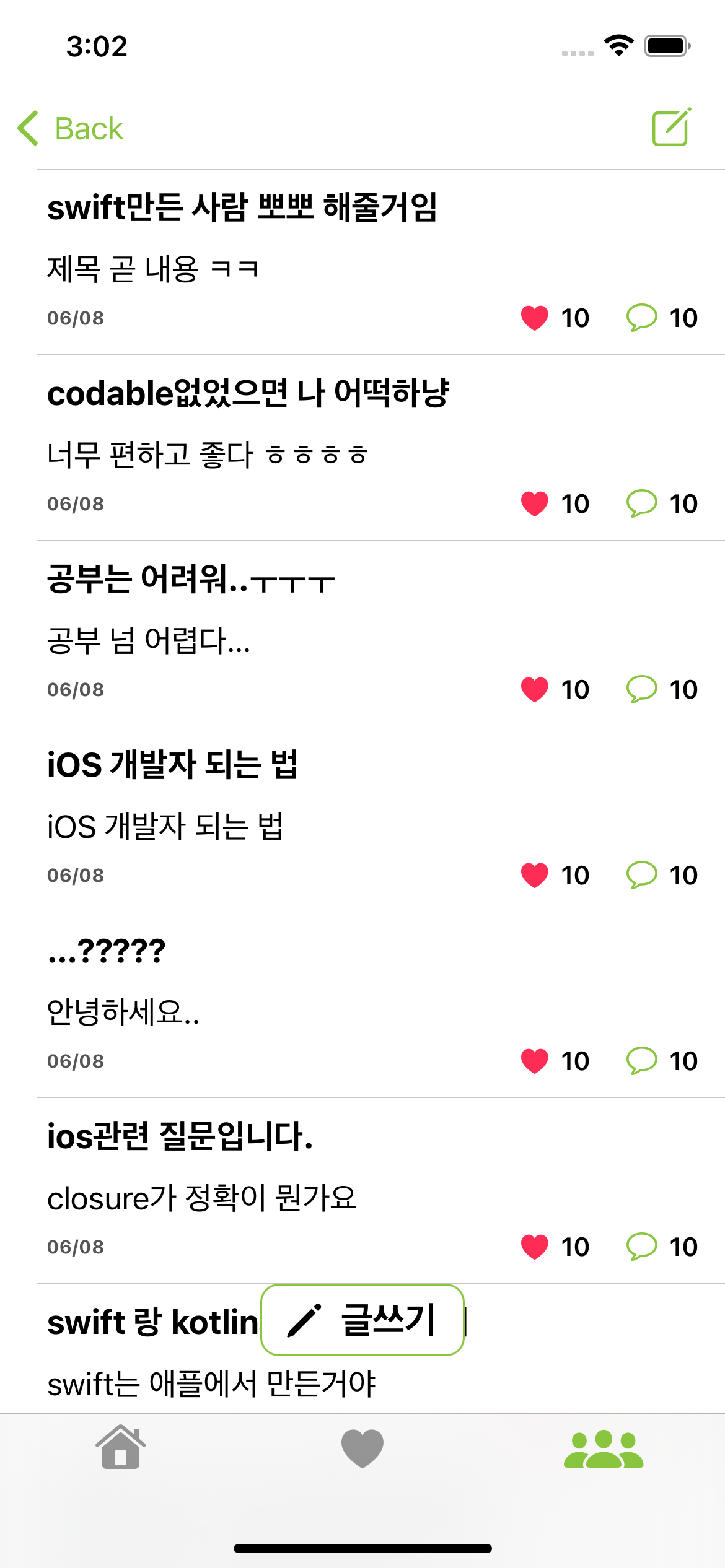Open the '...?????' post
Screen dimensions: 725x1568
point(107,951)
